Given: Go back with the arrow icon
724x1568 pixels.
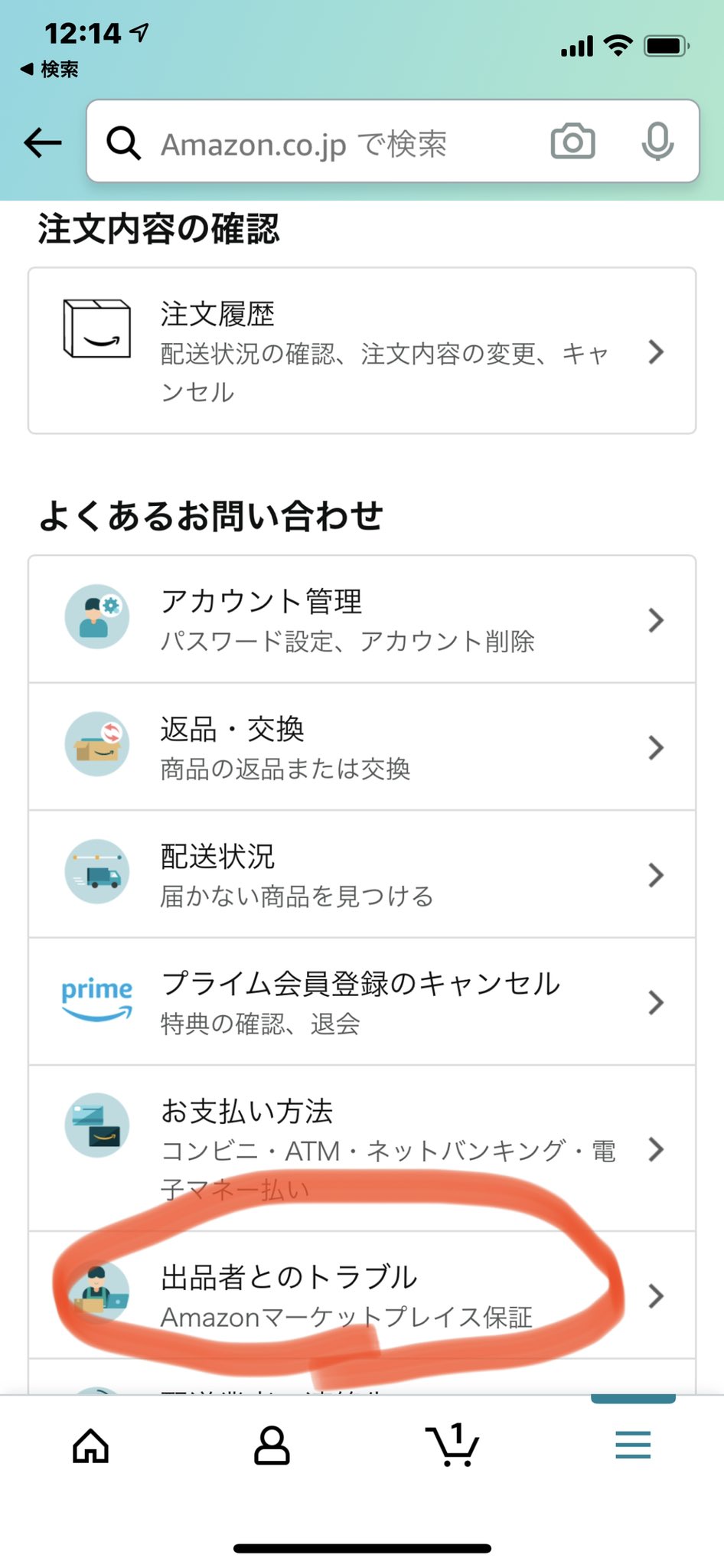Looking at the screenshot, I should coord(43,142).
